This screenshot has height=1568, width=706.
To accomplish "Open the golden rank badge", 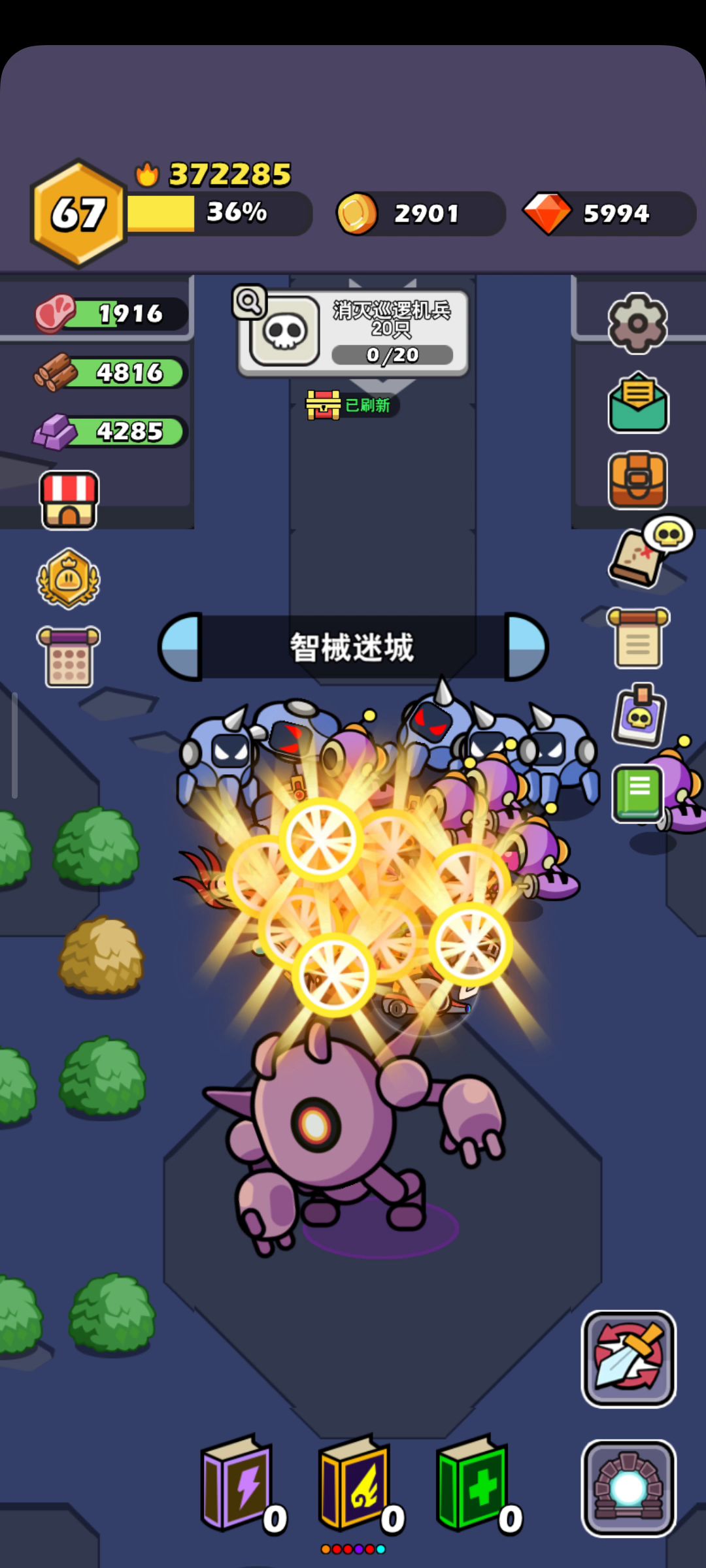I will click(69, 579).
